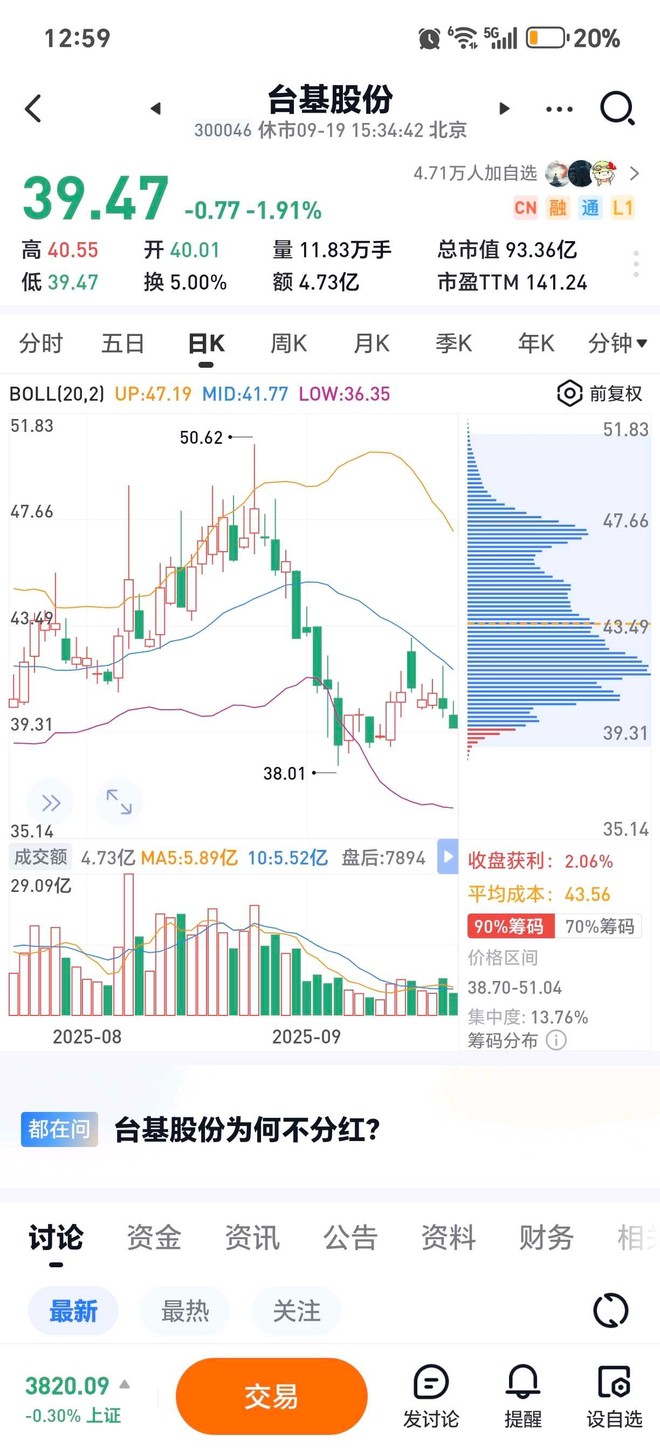Open the 分钟 dropdown
The height and width of the screenshot is (1456, 660).
pyautogui.click(x=617, y=344)
